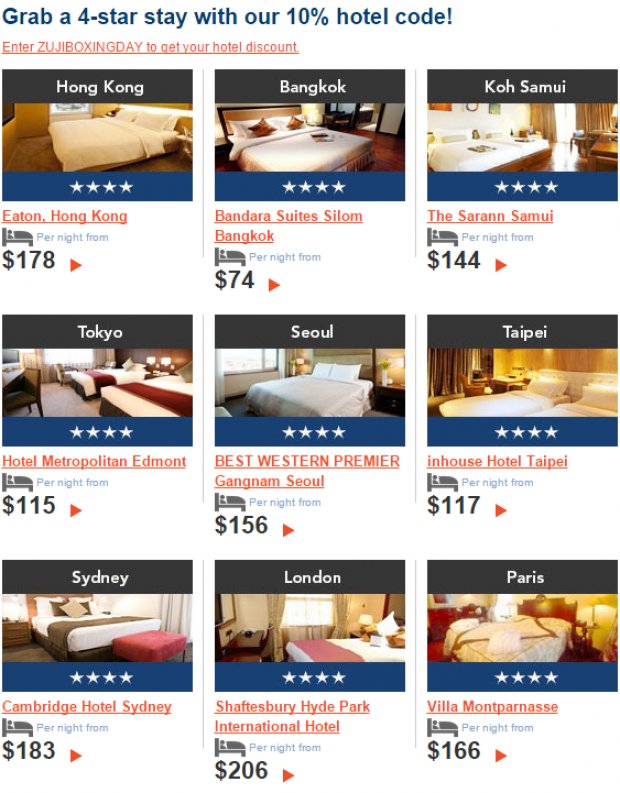
Task: Tap the Taipei hotel photo tile
Action: coord(522,382)
